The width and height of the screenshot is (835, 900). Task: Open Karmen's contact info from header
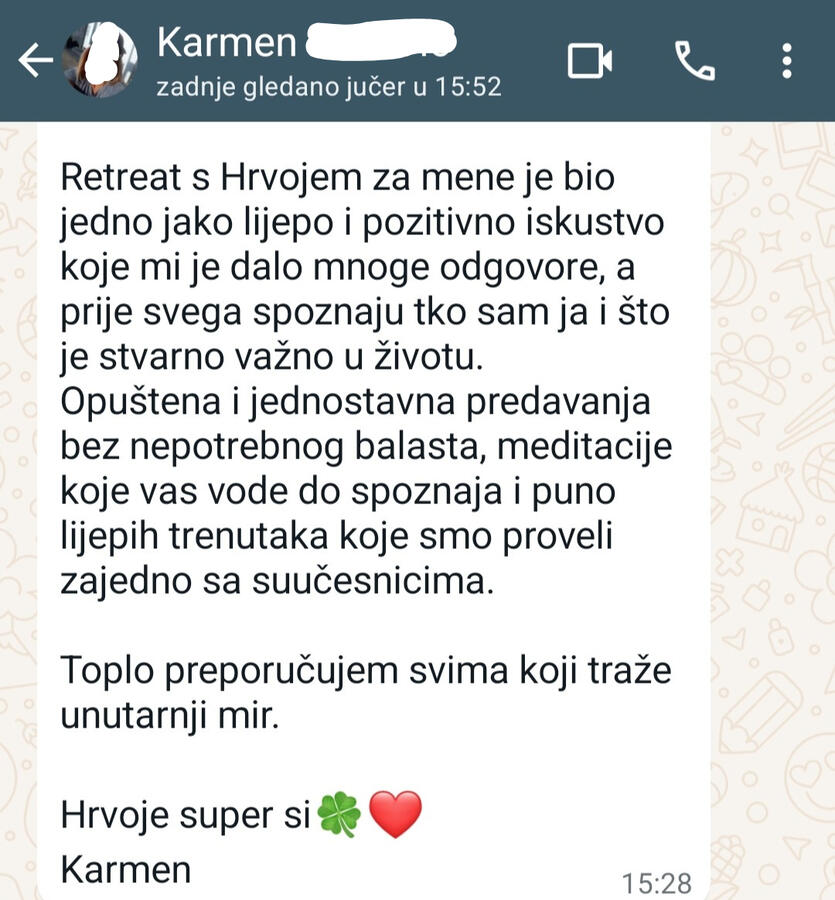[300, 60]
